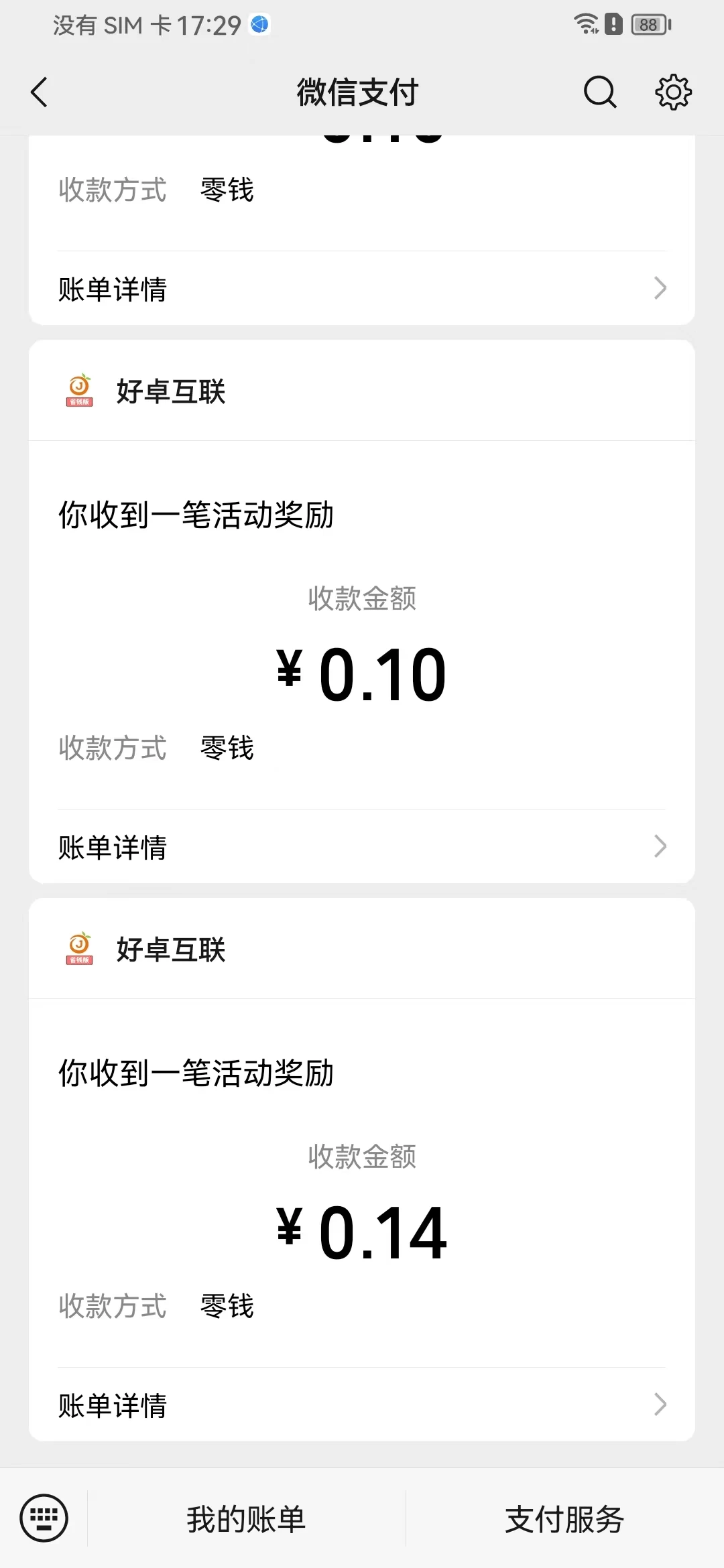724x1568 pixels.
Task: Switch to the 支付服务 tab
Action: tap(565, 1519)
